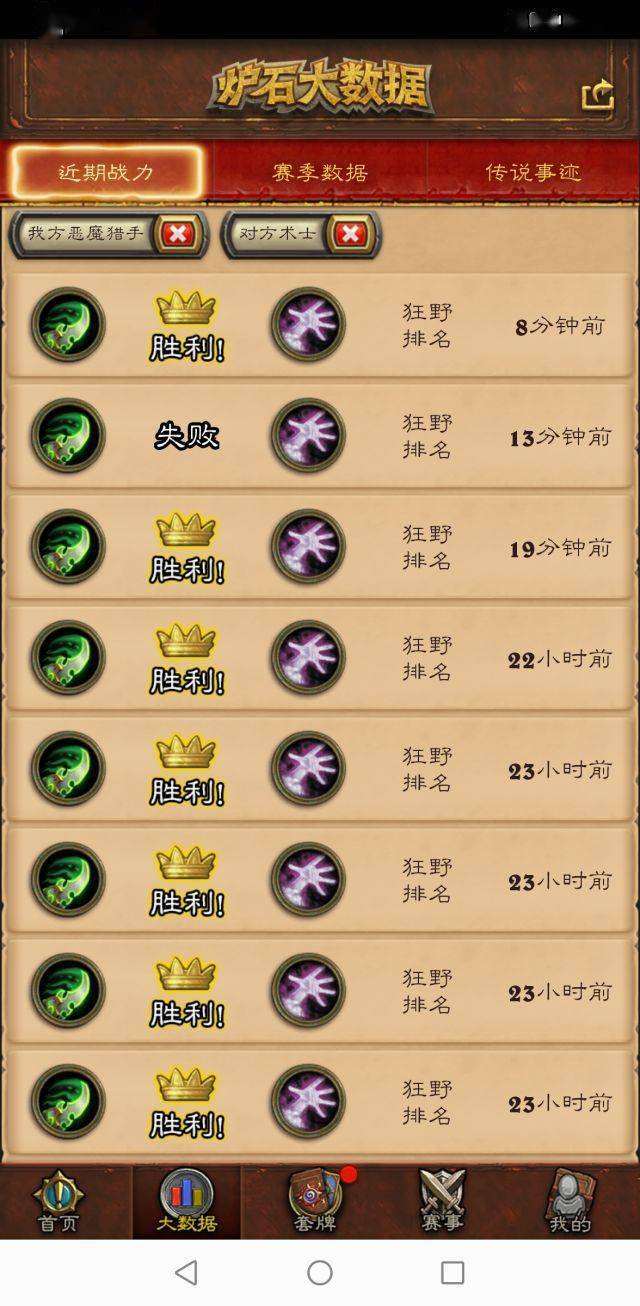Viewport: 640px width, 1306px height.
Task: Switch to 赛事 in bottom navigation
Action: coord(442,1201)
